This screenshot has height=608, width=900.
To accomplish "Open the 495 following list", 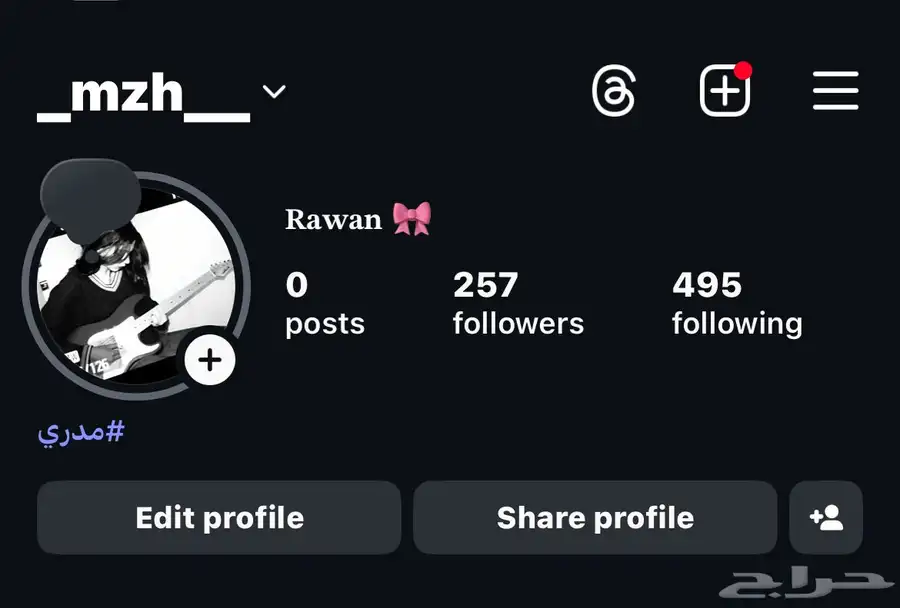I will point(736,303).
